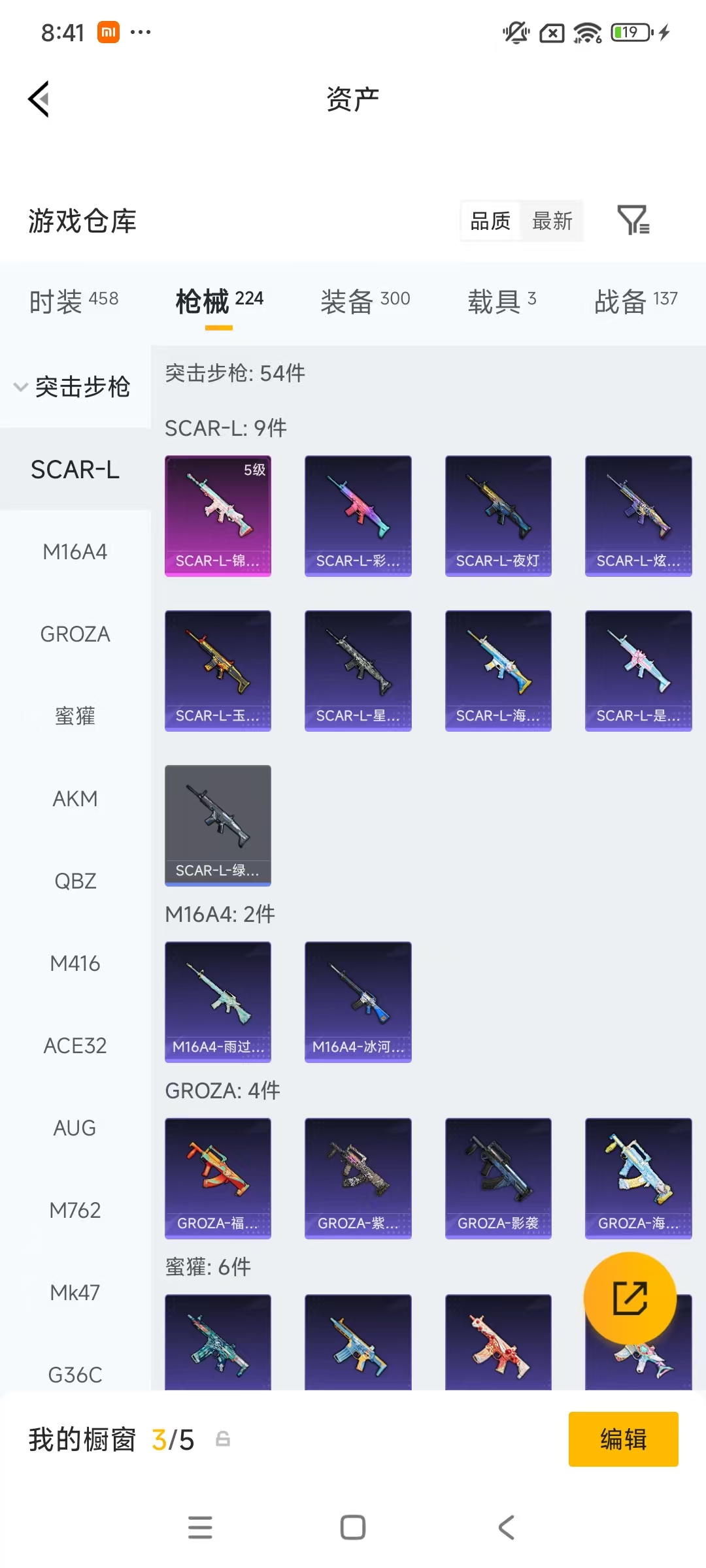Sort the warehouse by 品质
The image size is (706, 1568).
coord(490,221)
